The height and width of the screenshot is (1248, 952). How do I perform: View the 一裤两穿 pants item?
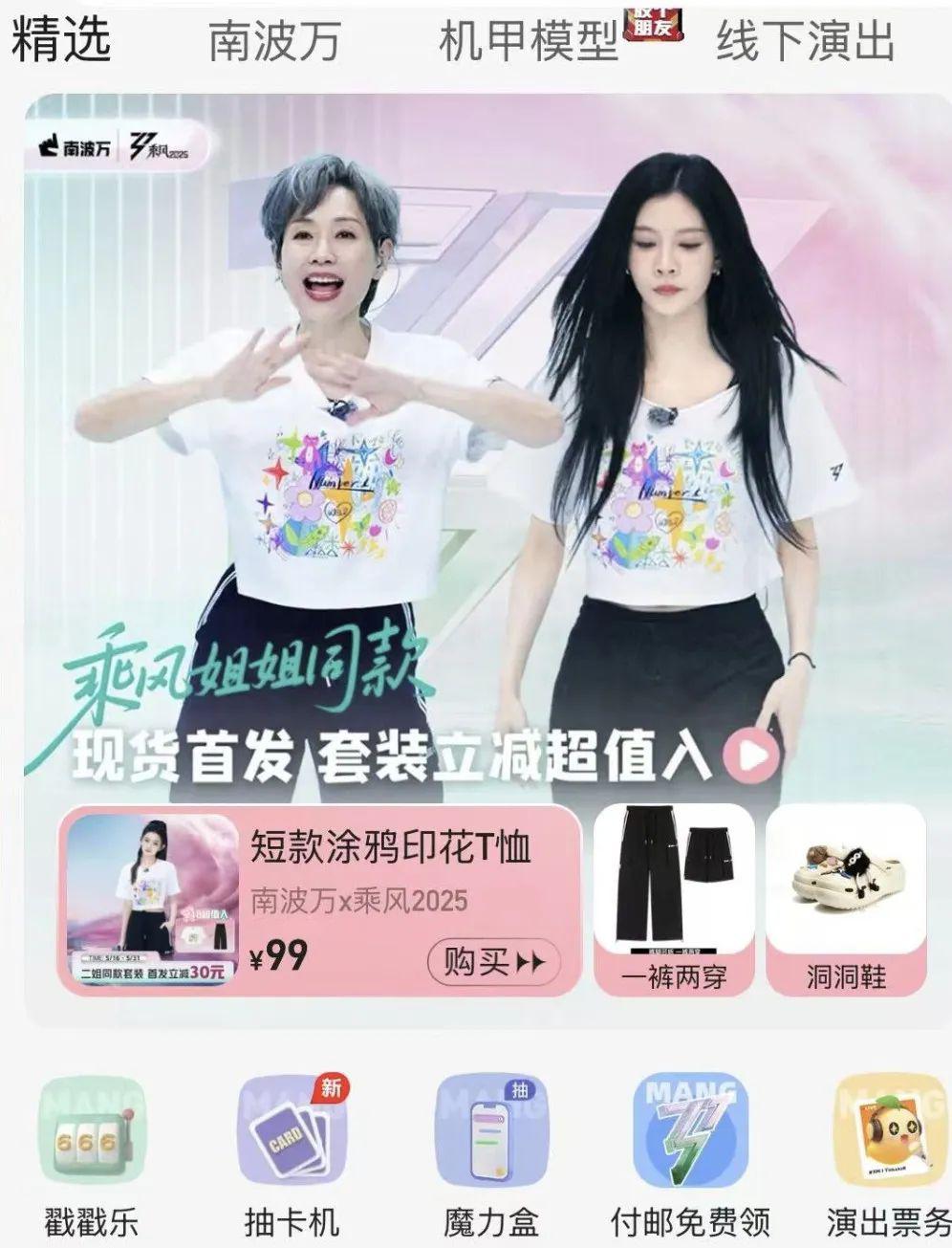[674, 899]
